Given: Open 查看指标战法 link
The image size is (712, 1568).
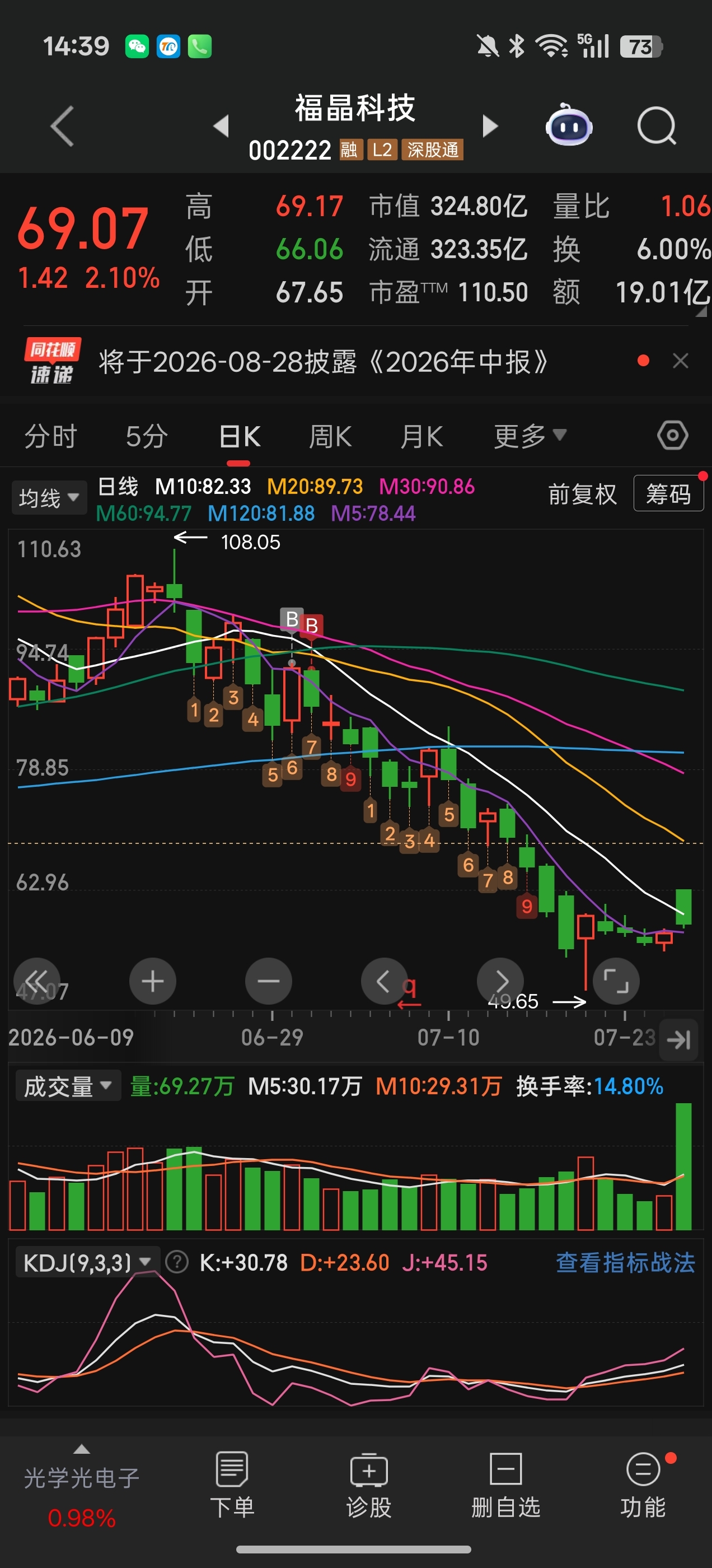Looking at the screenshot, I should [626, 1262].
